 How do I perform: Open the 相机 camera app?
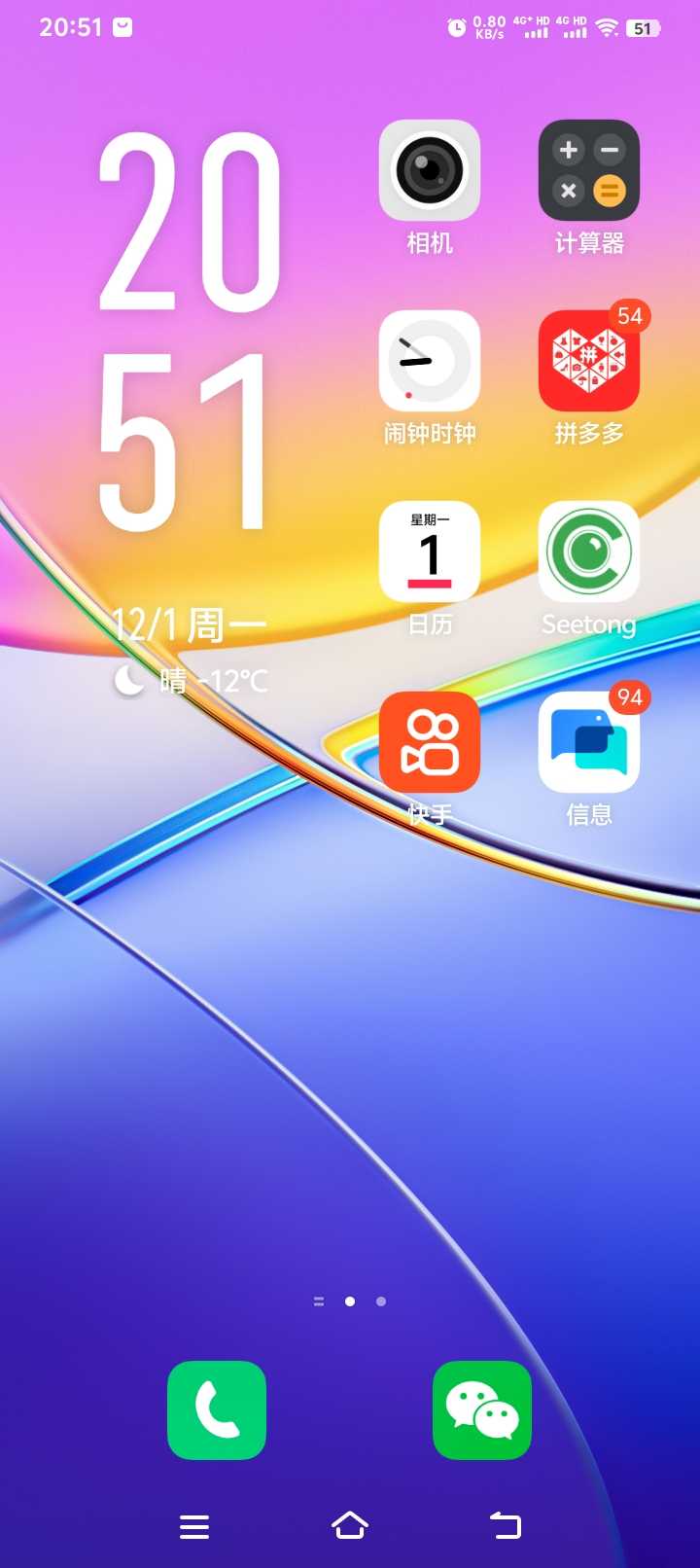click(429, 171)
